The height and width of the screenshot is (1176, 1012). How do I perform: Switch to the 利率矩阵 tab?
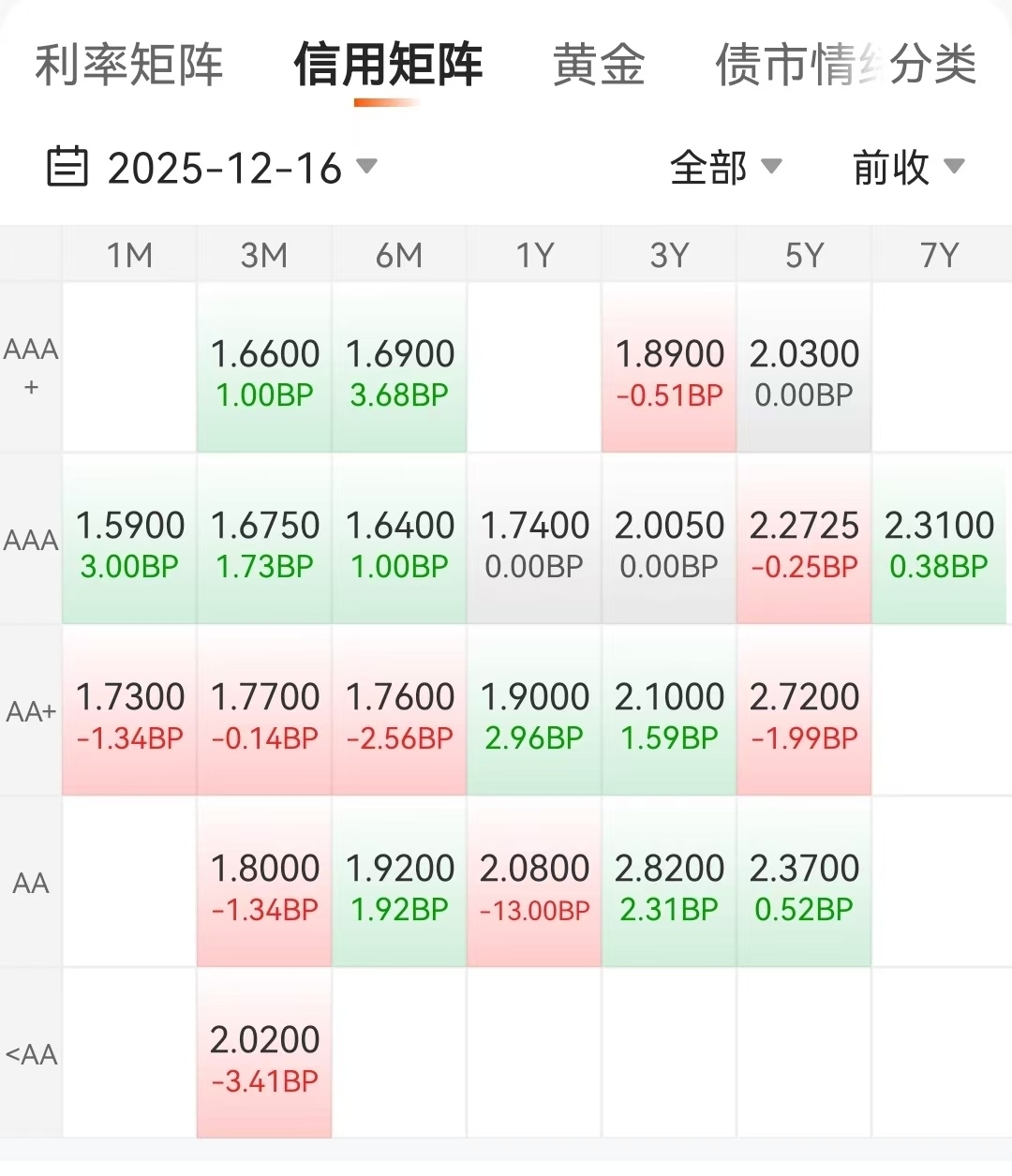(129, 66)
